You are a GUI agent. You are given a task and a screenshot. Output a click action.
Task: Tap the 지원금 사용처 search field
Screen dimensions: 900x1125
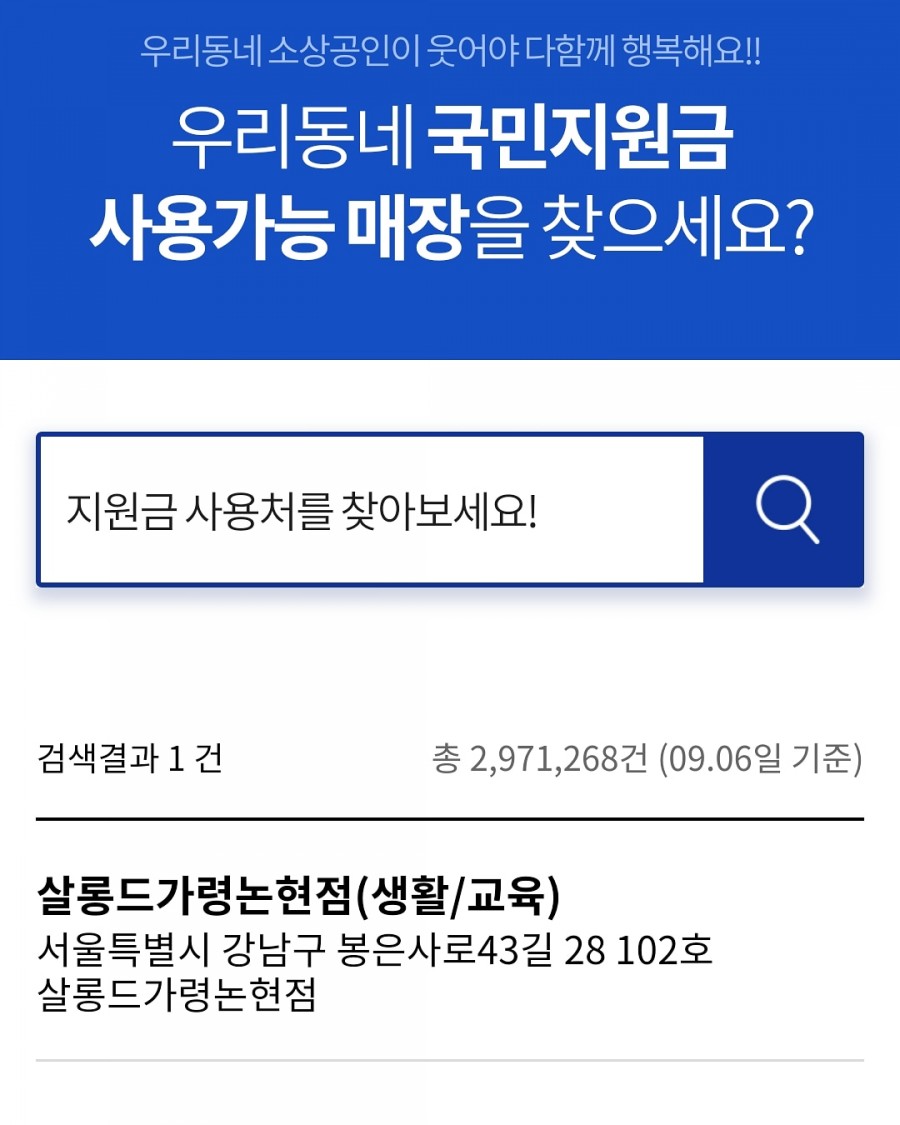point(370,511)
